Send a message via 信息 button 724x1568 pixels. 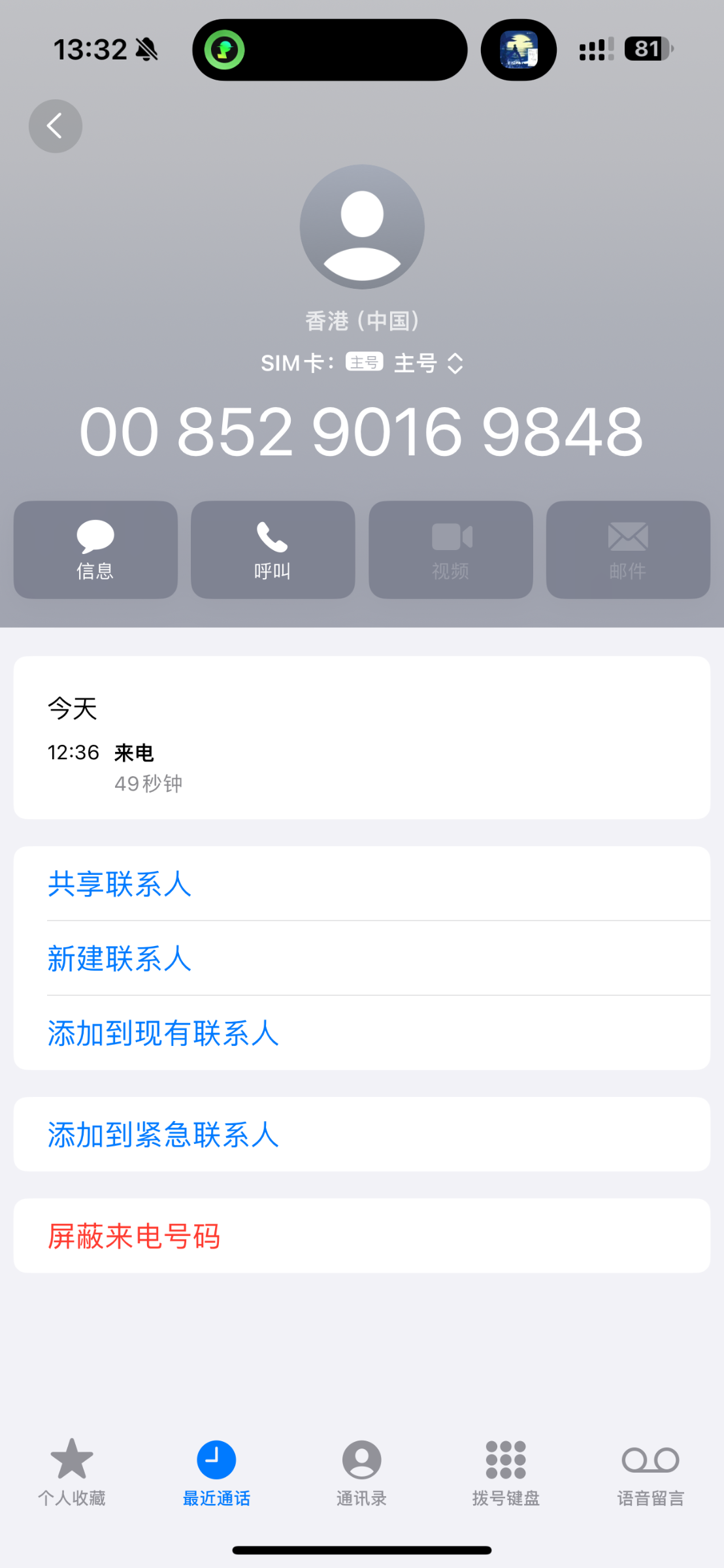tap(95, 549)
